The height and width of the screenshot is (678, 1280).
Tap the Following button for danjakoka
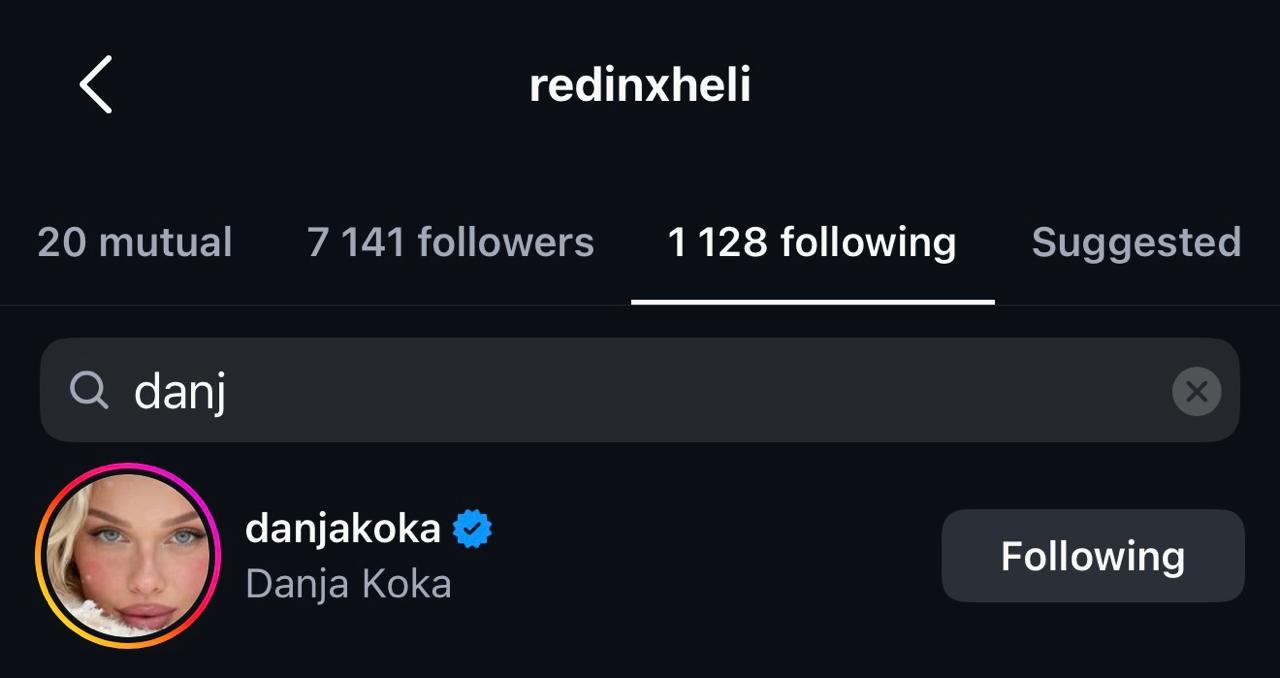point(1092,556)
